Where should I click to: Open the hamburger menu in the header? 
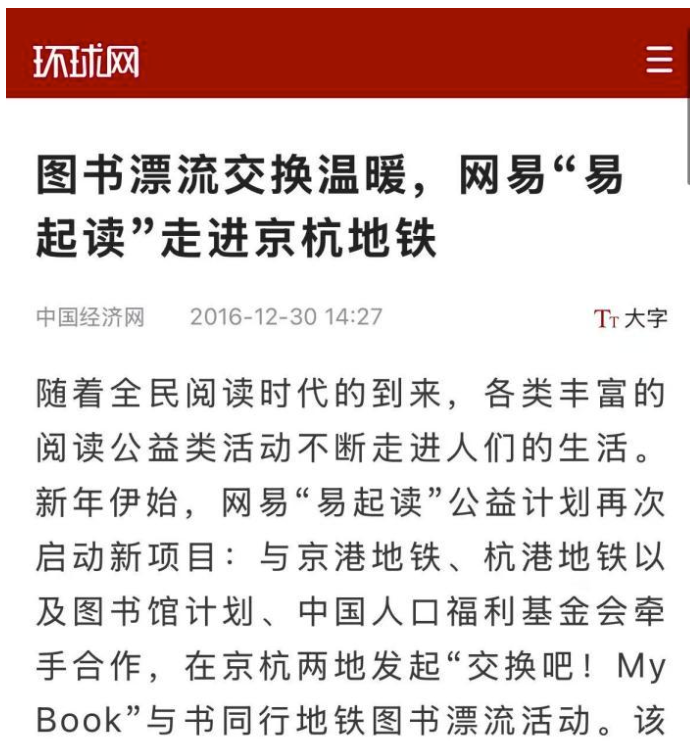(x=659, y=59)
